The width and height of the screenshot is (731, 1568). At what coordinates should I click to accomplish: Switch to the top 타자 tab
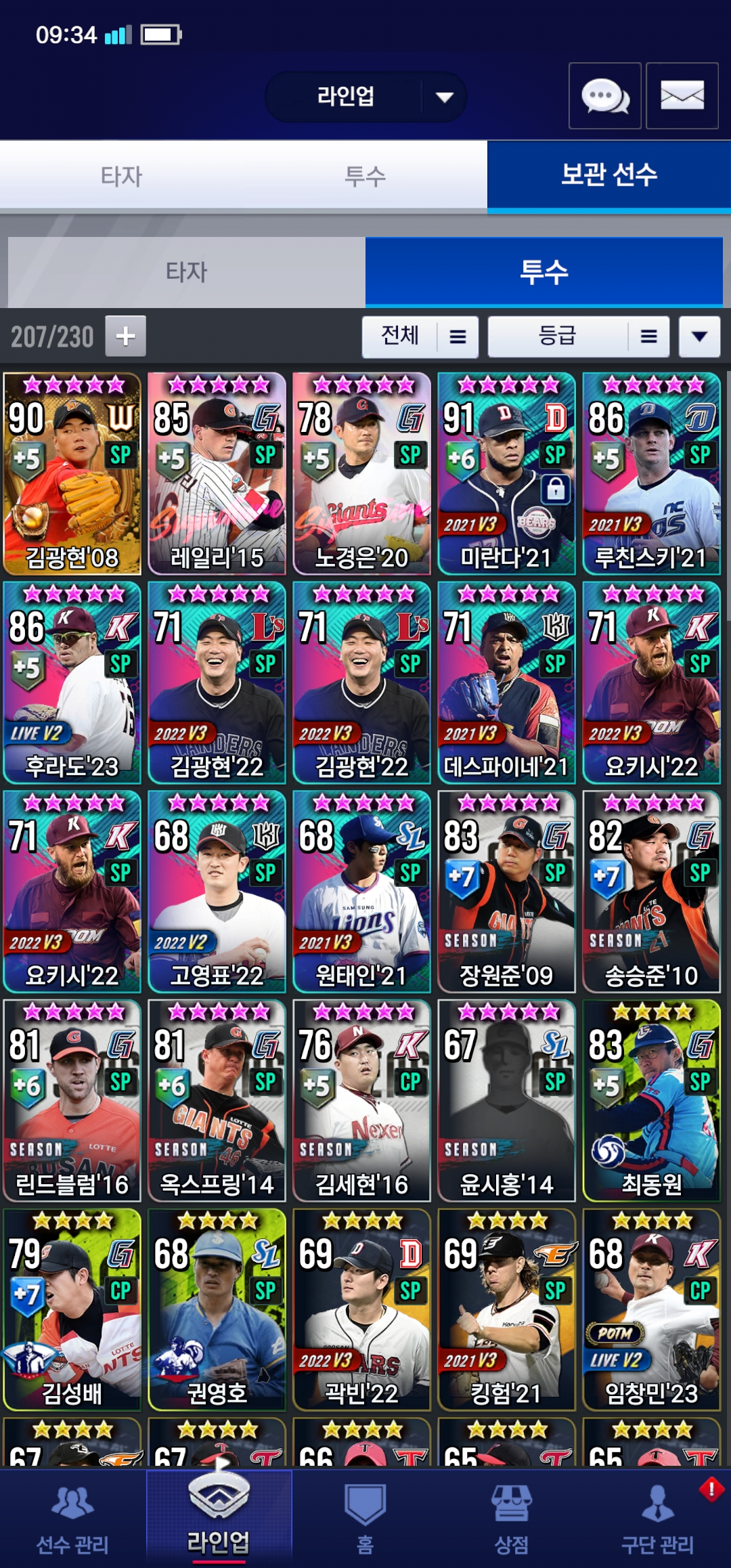coord(122,176)
